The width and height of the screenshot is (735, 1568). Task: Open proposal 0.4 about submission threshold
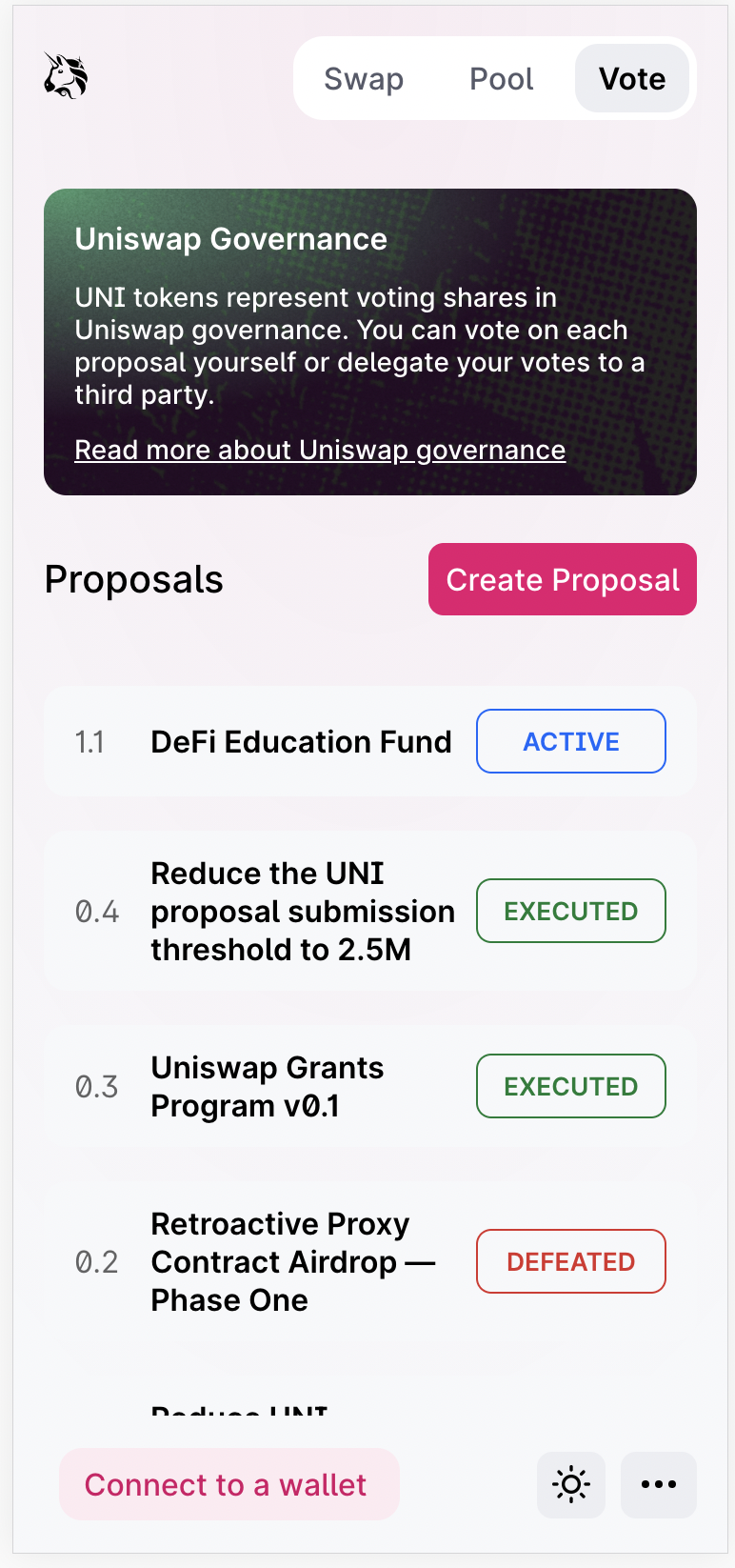[303, 910]
